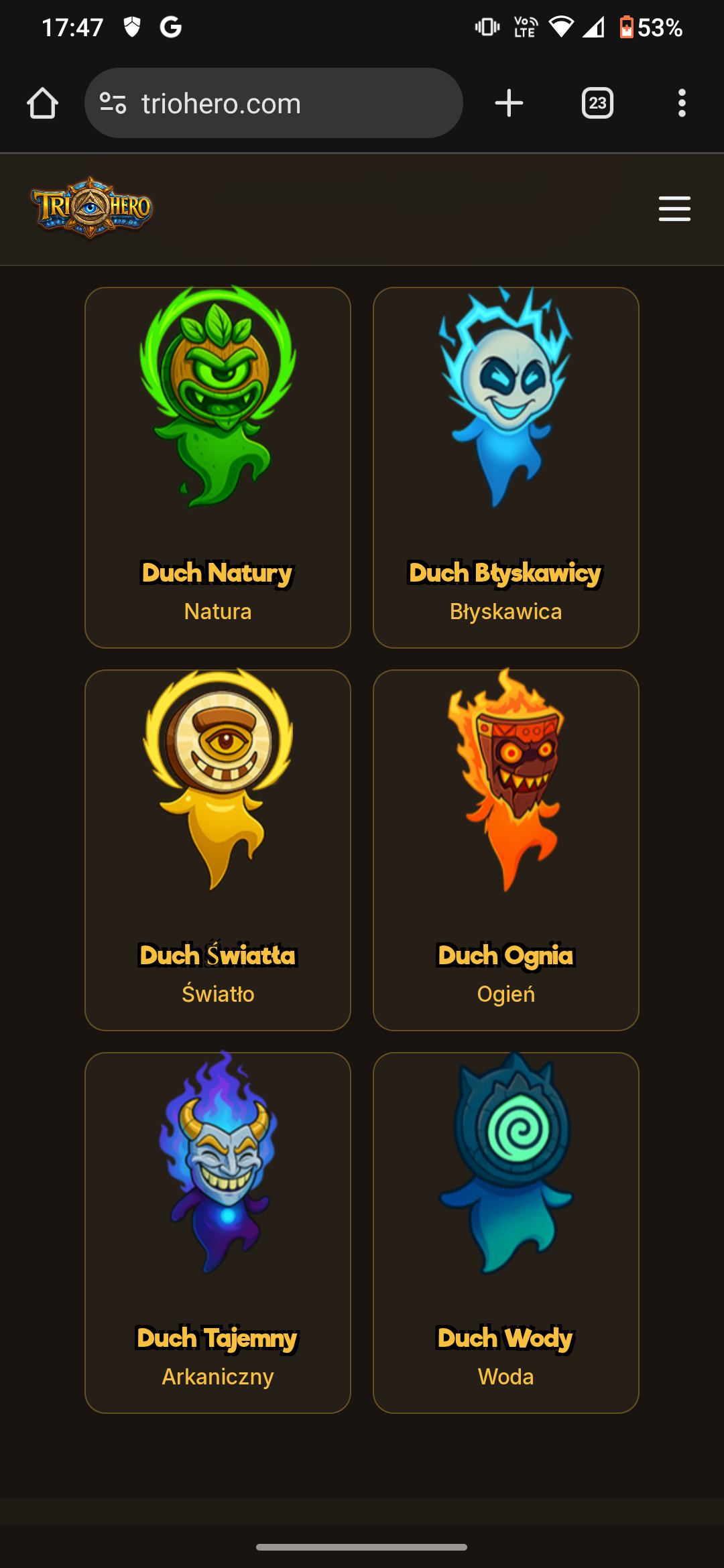Select the Duch Wody card
724x1568 pixels.
505,1232
